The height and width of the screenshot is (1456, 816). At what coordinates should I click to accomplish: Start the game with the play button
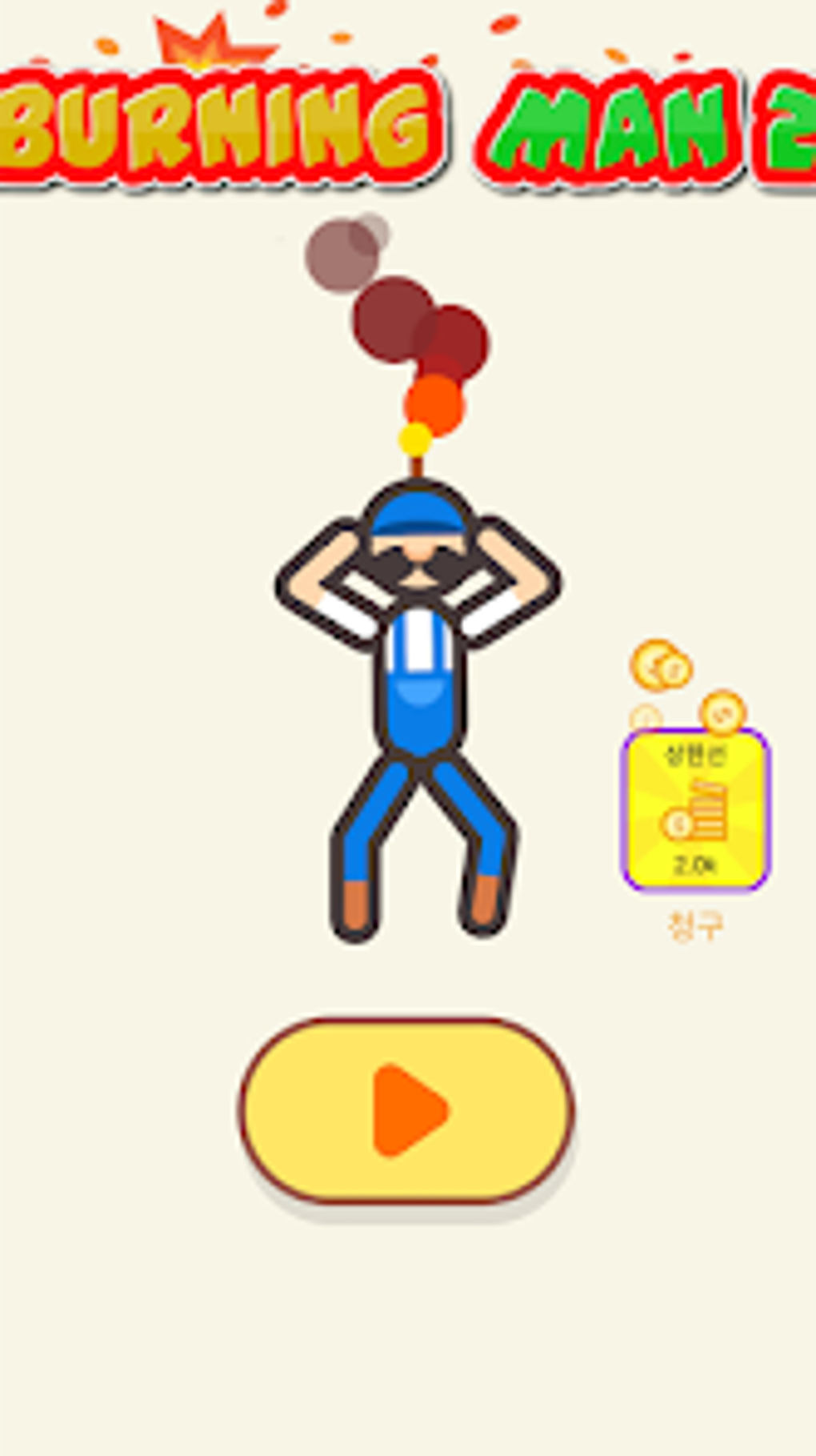point(407,1110)
